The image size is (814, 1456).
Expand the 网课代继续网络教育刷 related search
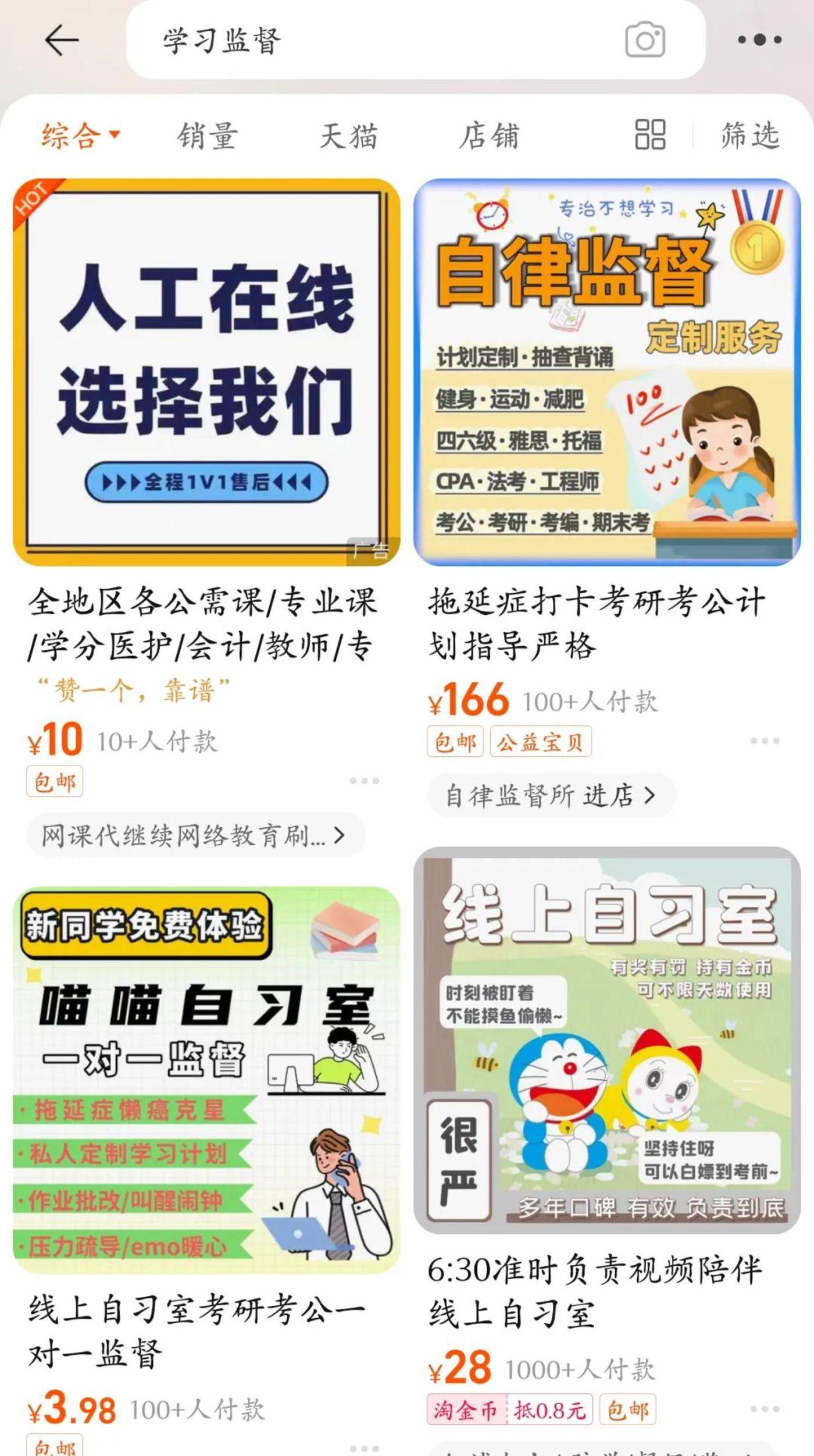[x=189, y=835]
